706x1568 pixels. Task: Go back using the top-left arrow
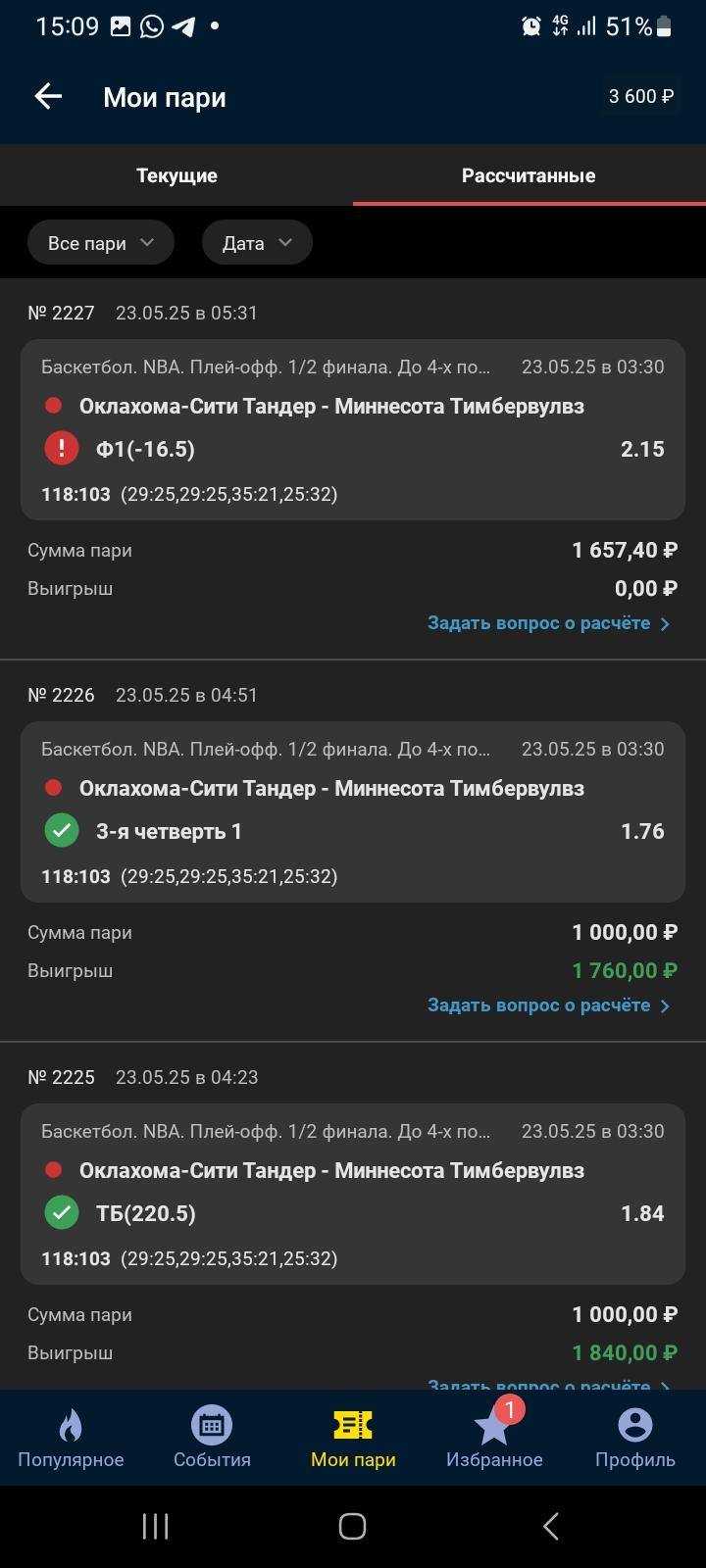pos(48,96)
